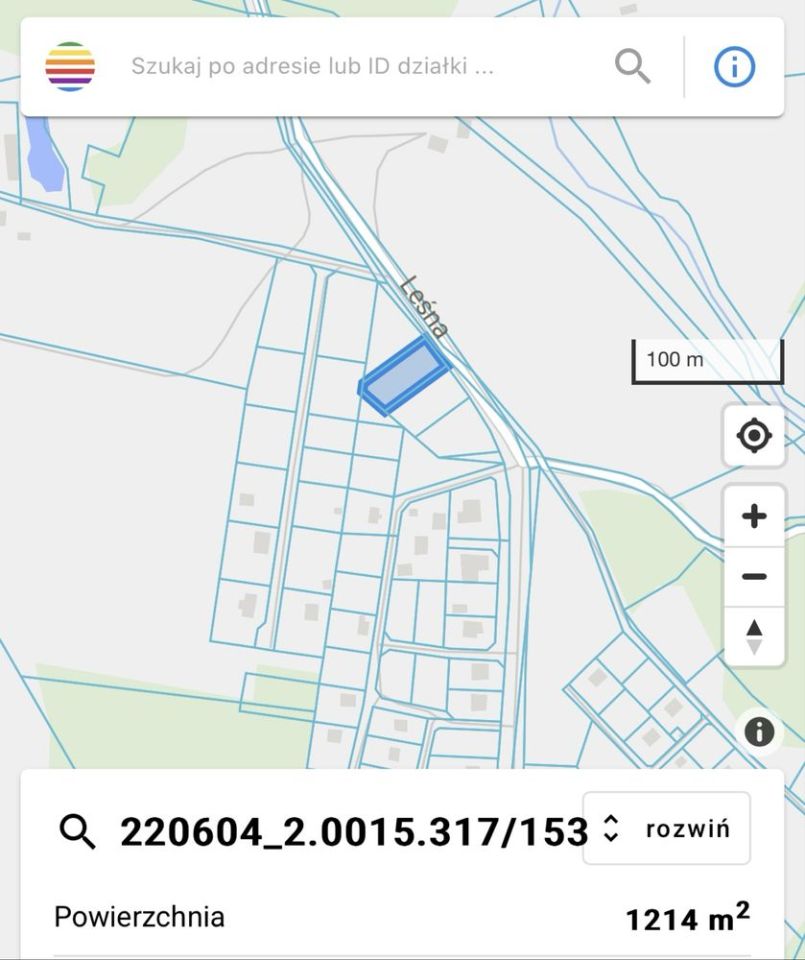Open the blue information icon
This screenshot has width=805, height=960.
coord(733,66)
